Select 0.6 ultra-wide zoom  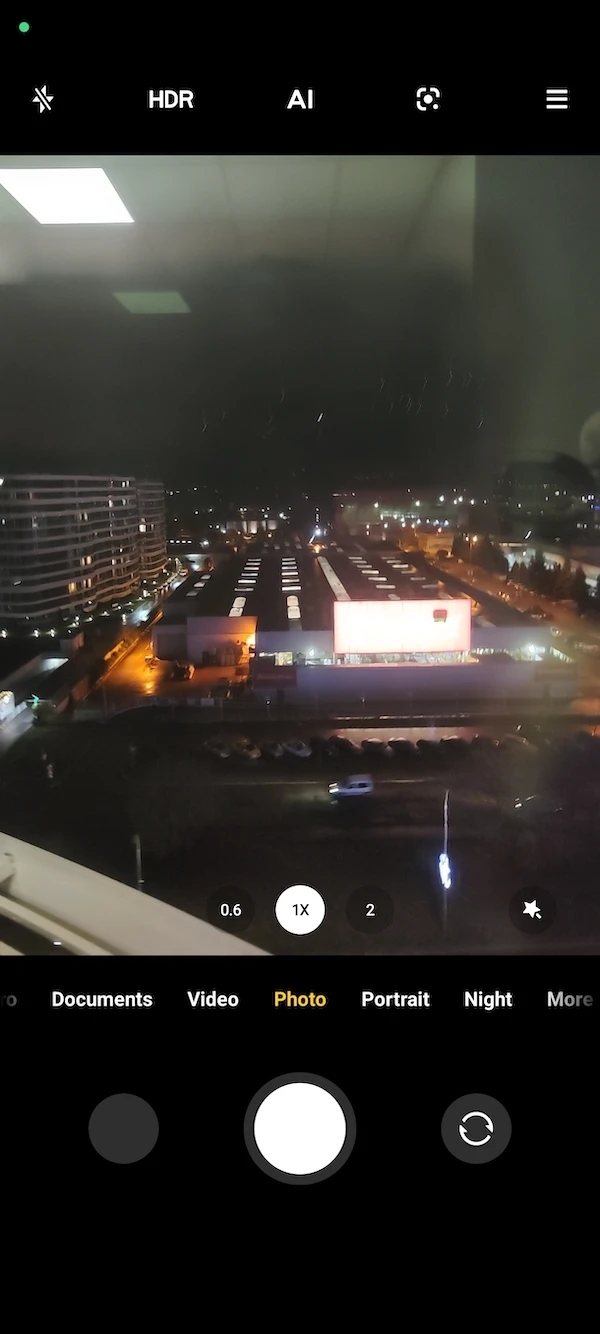[231, 910]
